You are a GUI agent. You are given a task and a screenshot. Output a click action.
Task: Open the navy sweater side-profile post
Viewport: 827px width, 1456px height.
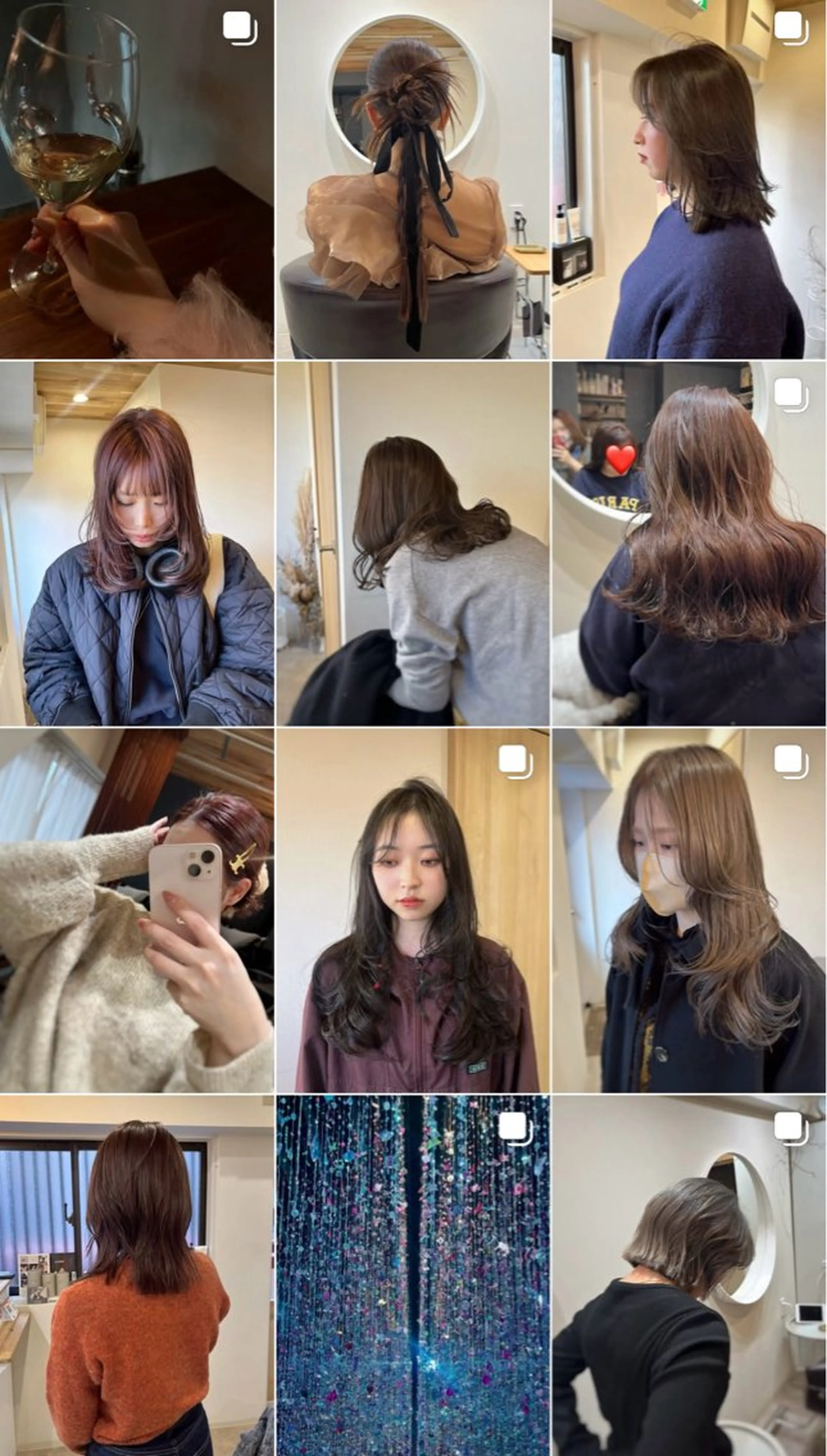point(688,179)
